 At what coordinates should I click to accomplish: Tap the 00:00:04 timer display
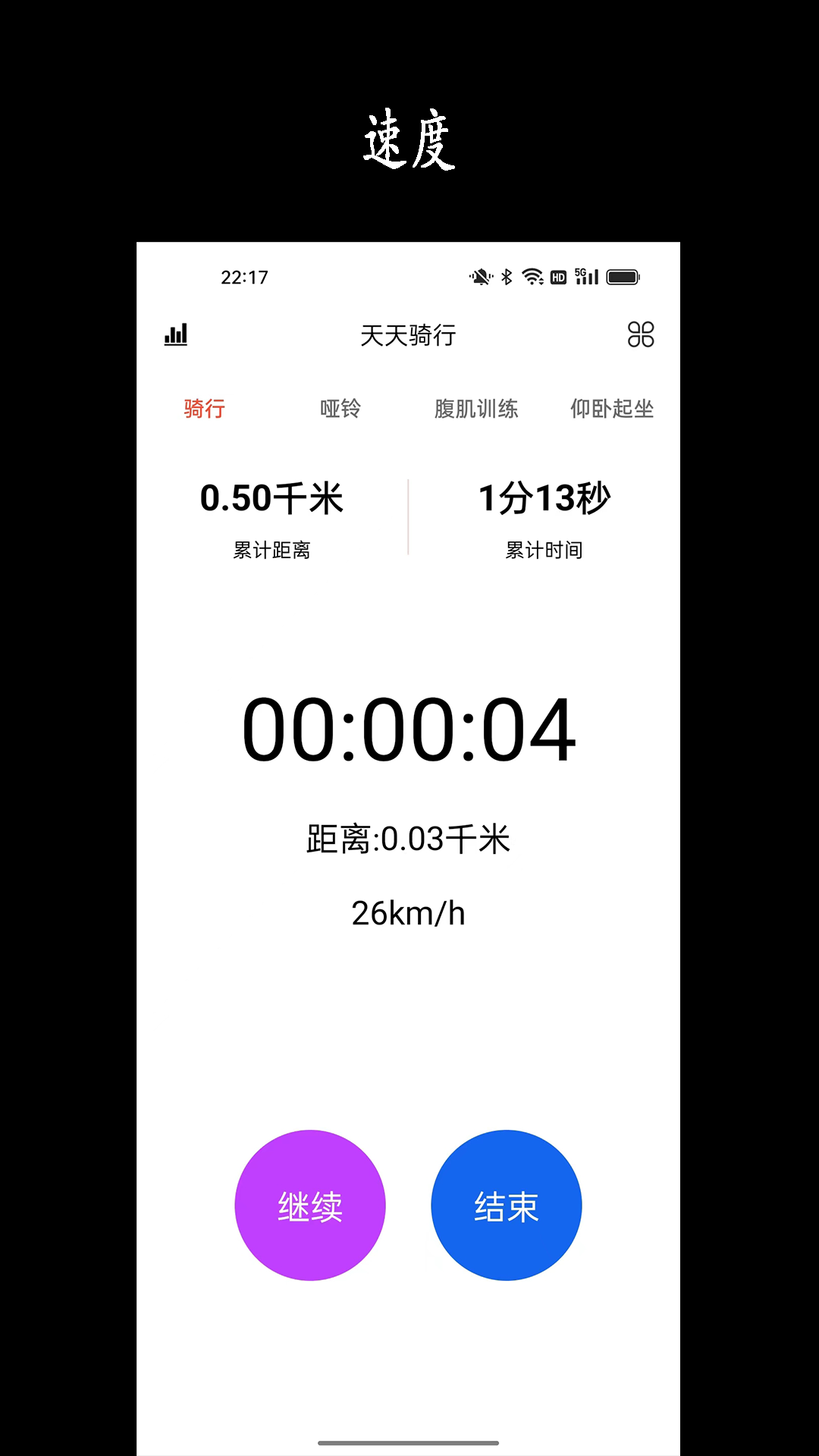409,730
